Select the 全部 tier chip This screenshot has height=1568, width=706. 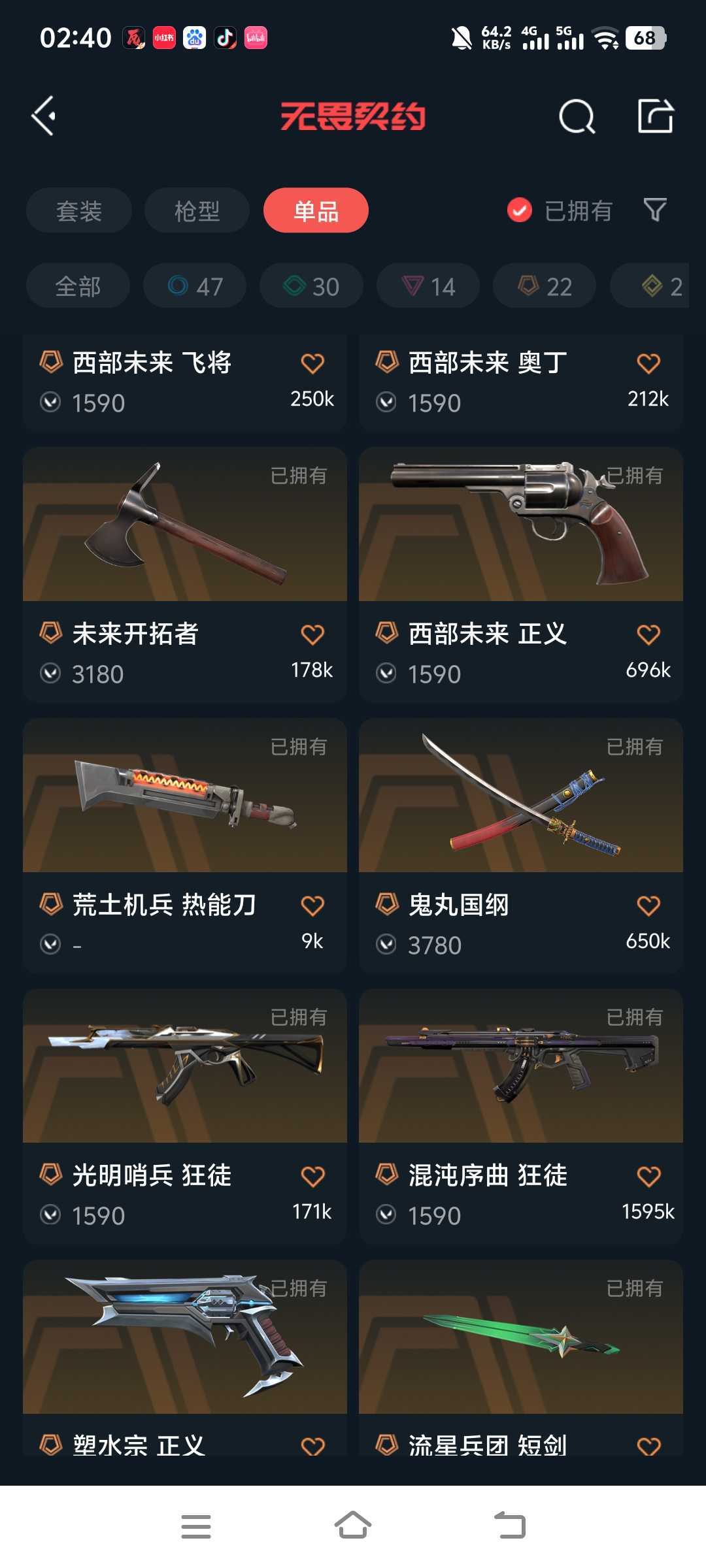click(x=78, y=286)
